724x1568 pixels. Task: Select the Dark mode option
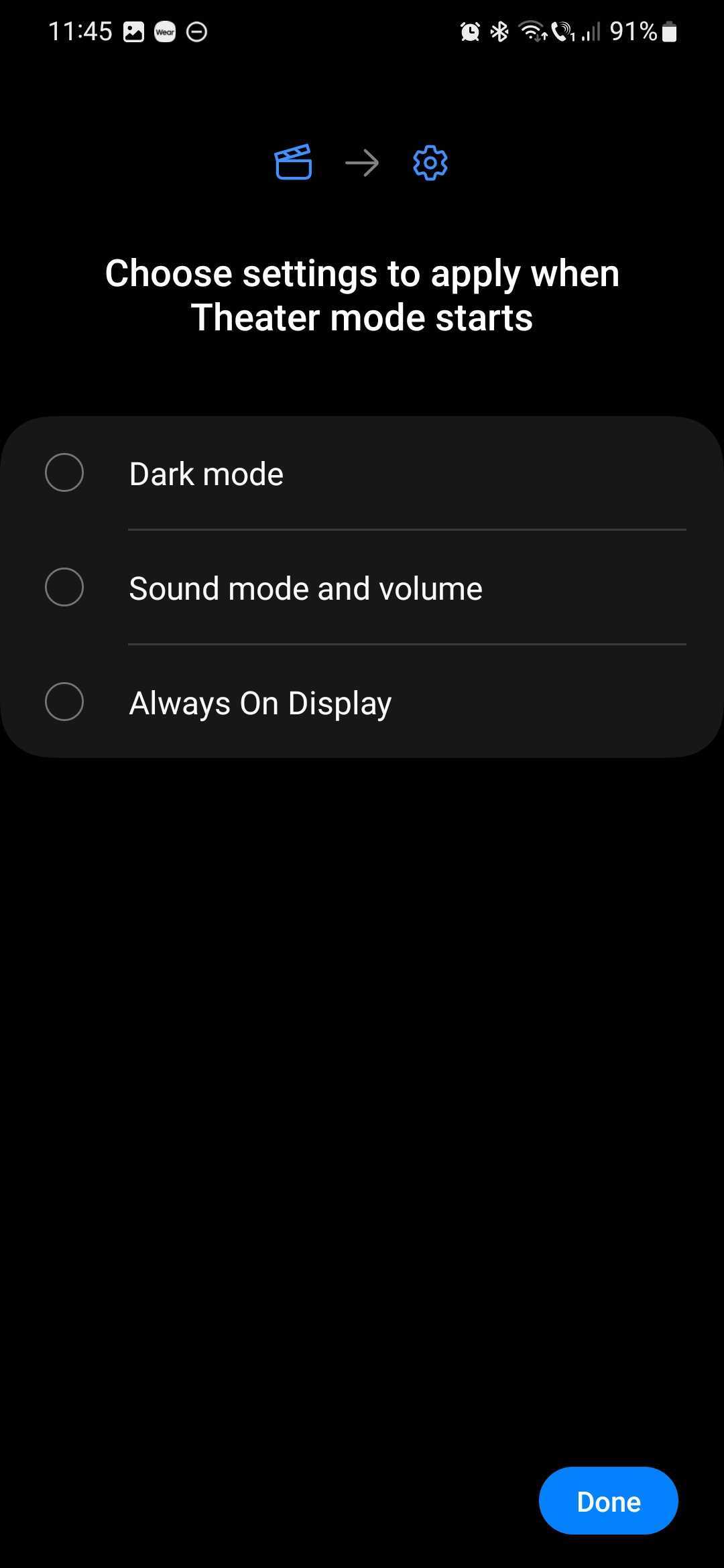64,473
